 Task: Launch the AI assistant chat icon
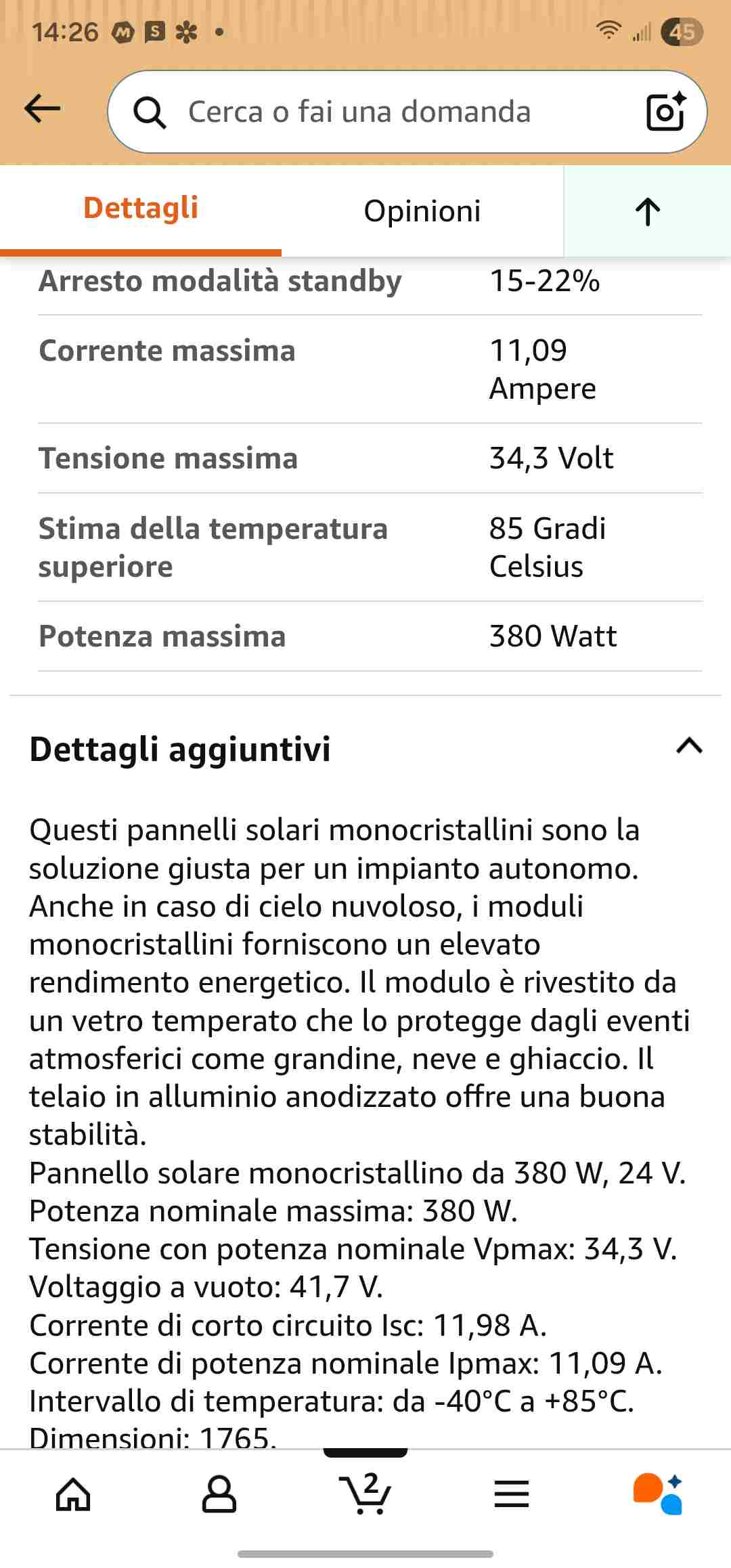click(658, 1494)
